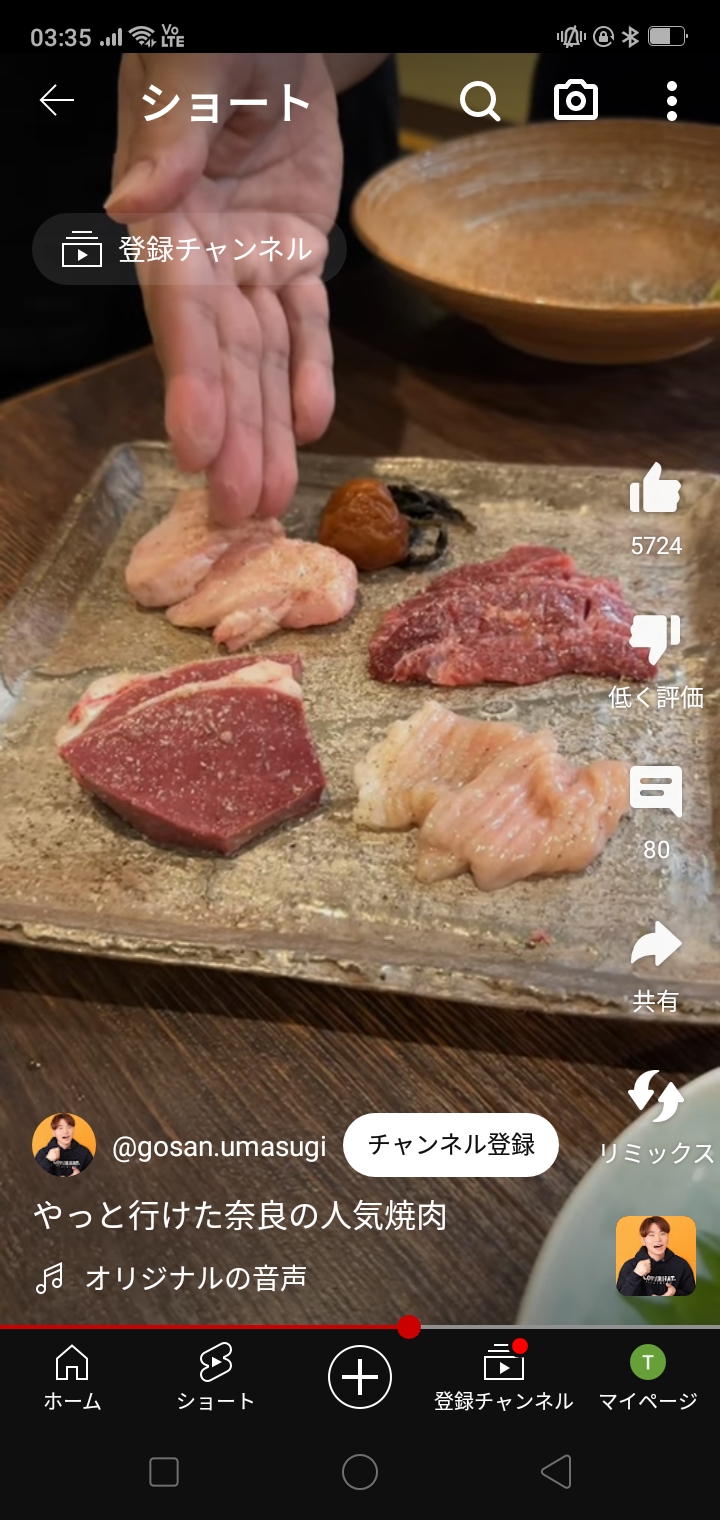Create new content with the plus button

[360, 1377]
